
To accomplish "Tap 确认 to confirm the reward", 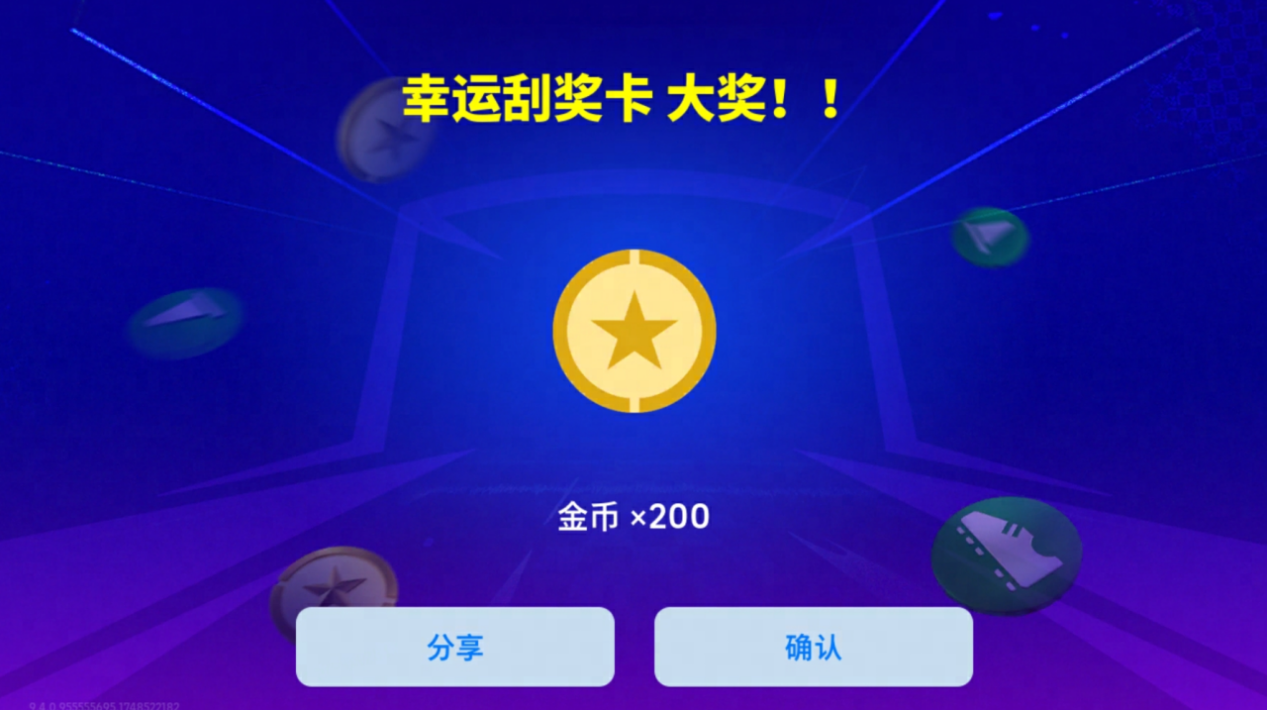I will pyautogui.click(x=813, y=647).
